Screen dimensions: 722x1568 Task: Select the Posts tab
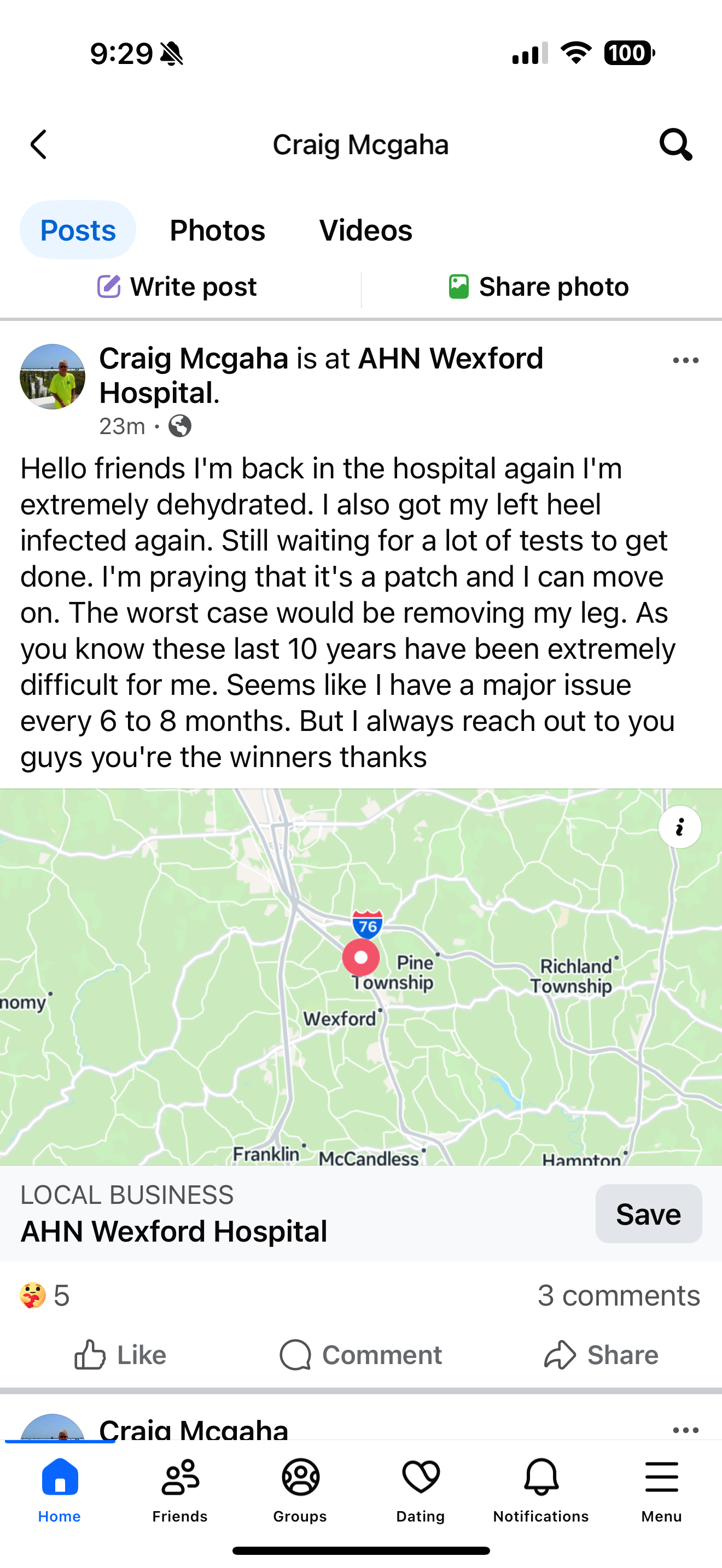[x=78, y=230]
